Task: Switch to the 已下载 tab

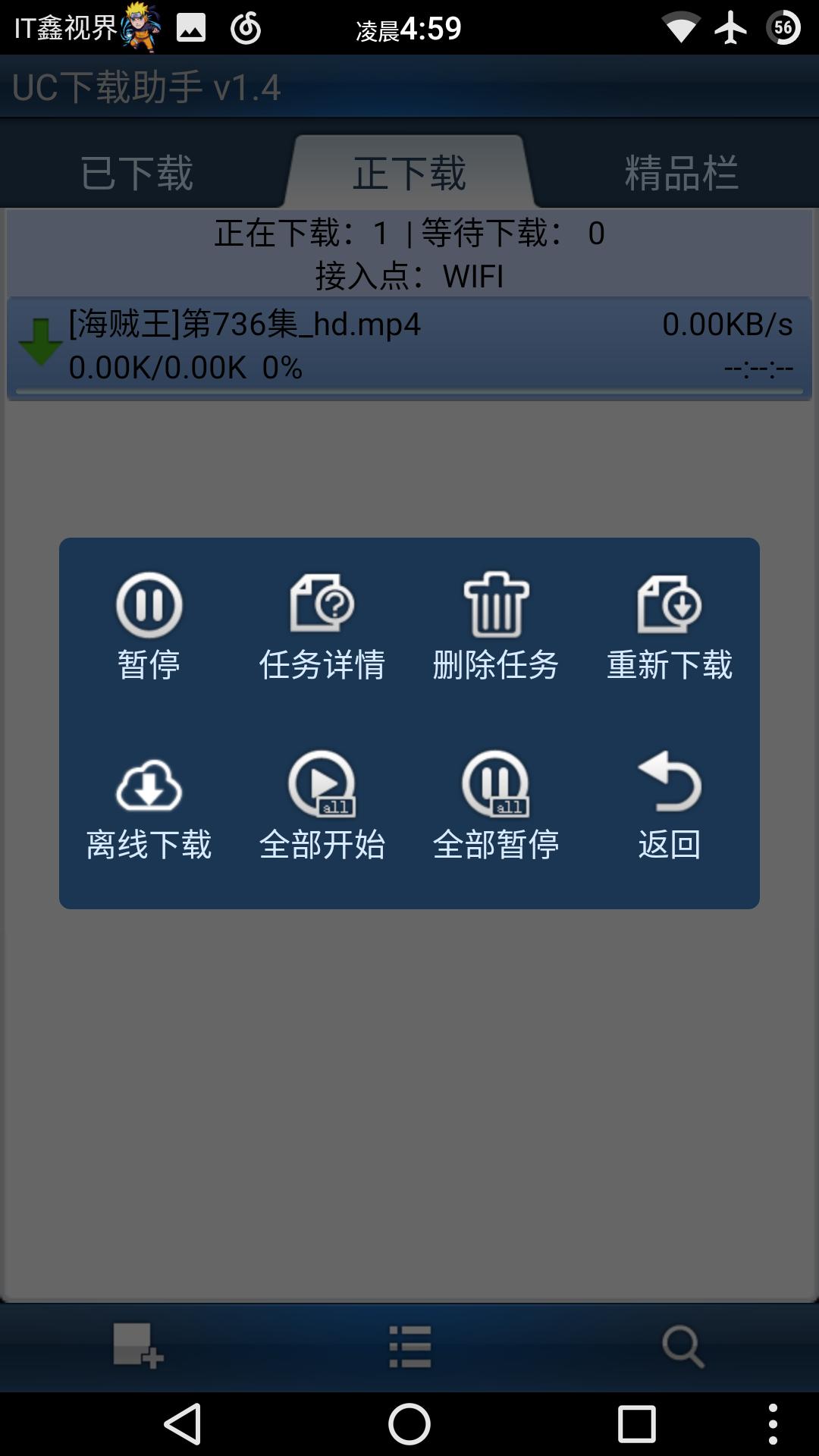Action: (x=136, y=171)
